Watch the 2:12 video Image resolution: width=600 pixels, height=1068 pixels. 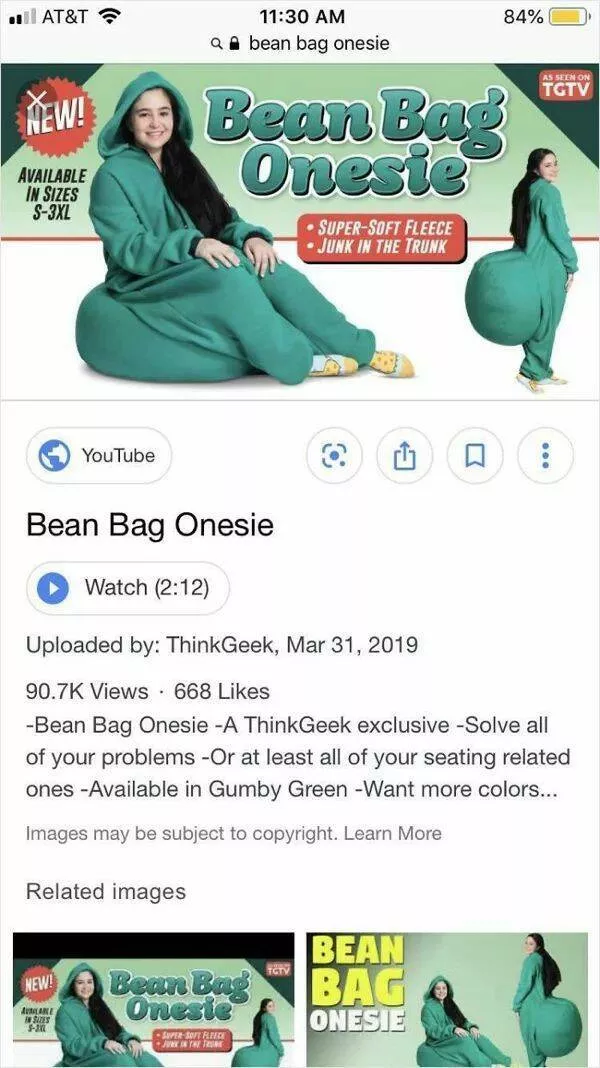pyautogui.click(x=127, y=588)
